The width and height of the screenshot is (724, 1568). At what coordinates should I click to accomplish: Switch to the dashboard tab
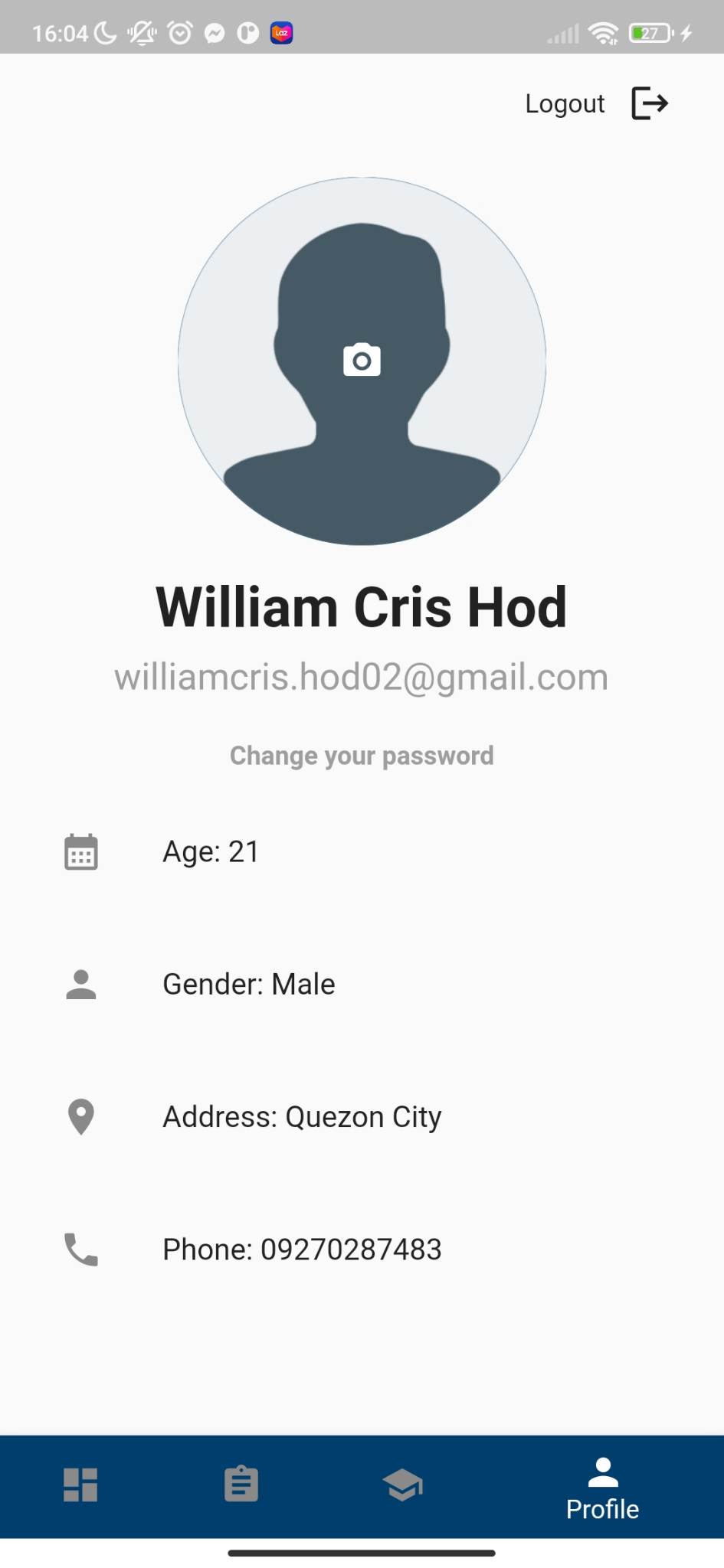pos(80,1485)
